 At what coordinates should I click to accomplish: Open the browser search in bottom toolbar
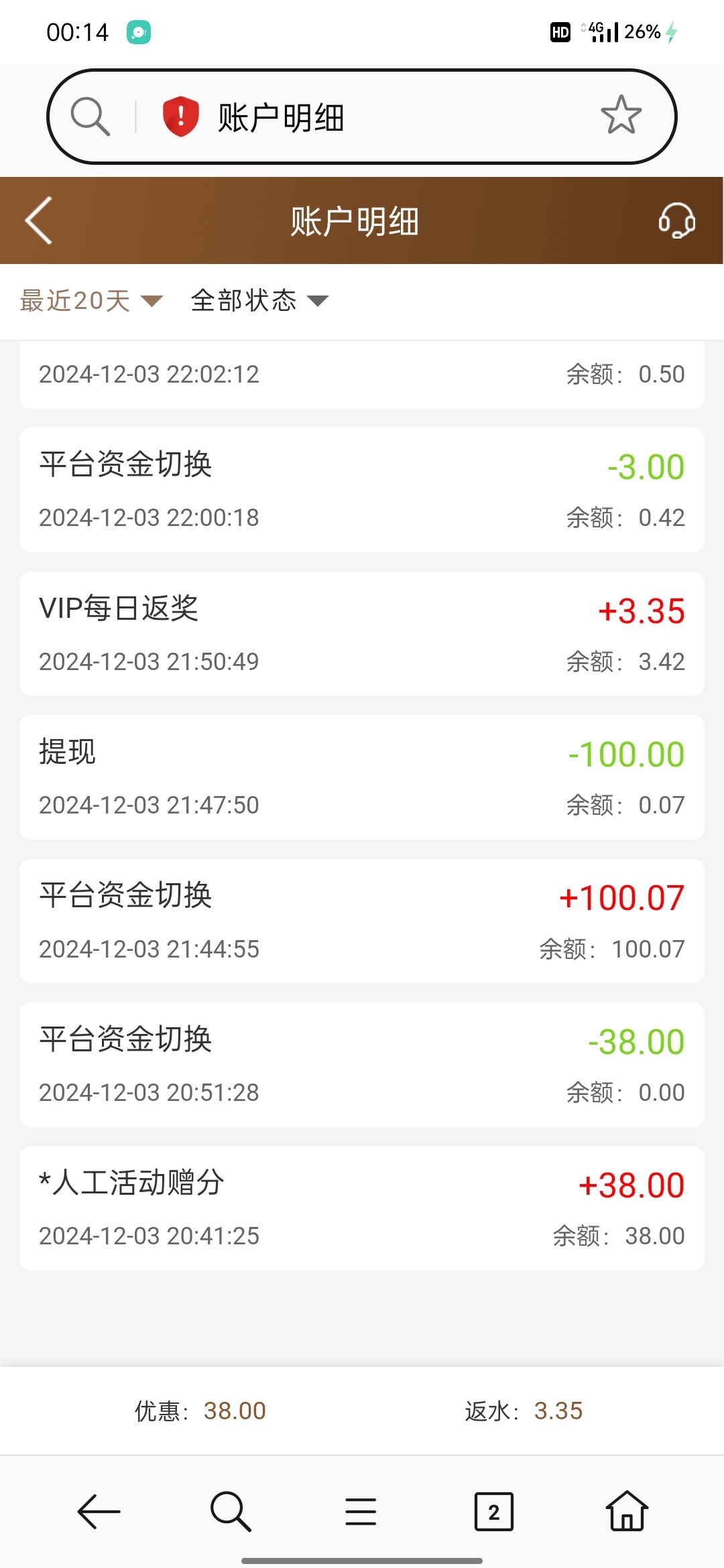pyautogui.click(x=230, y=1512)
